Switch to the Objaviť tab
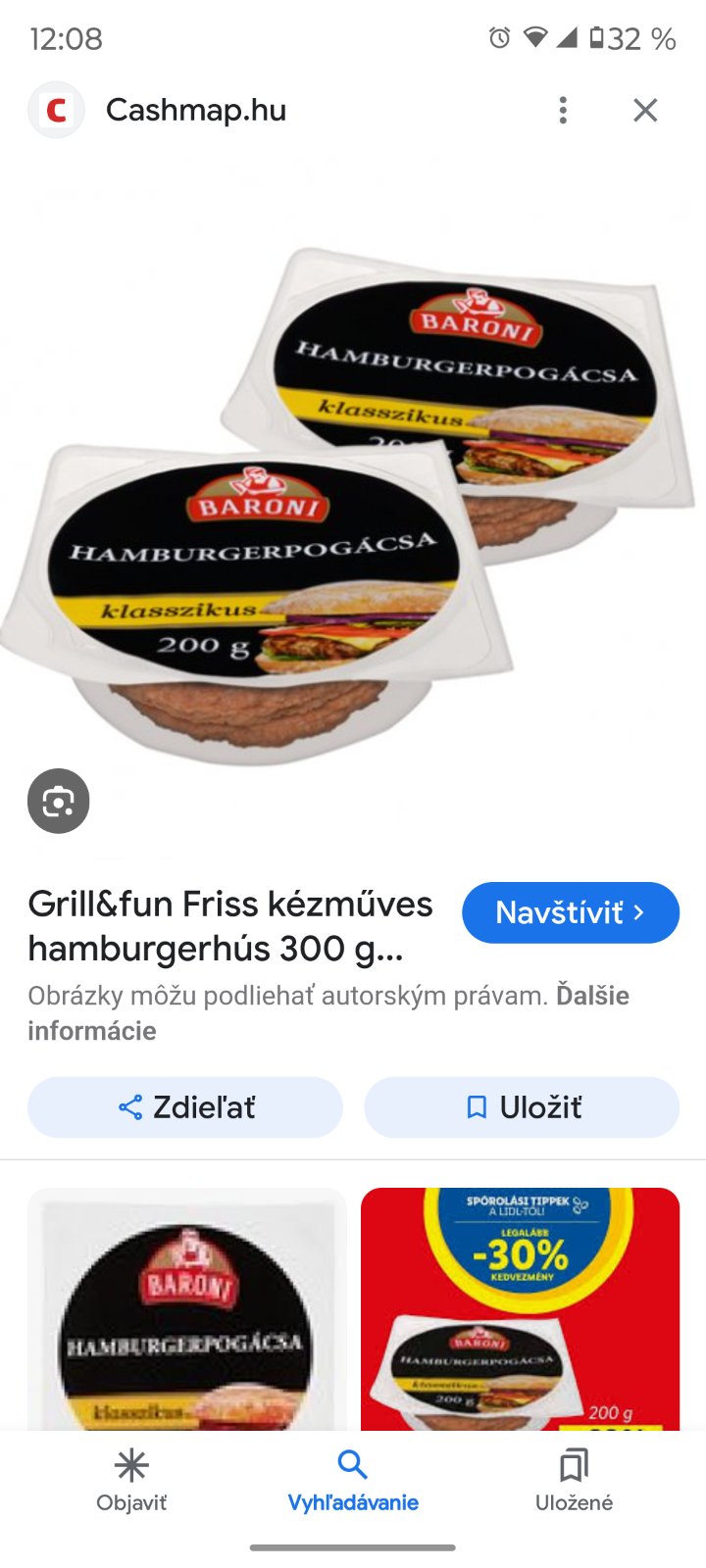The height and width of the screenshot is (1568, 706). [131, 1480]
